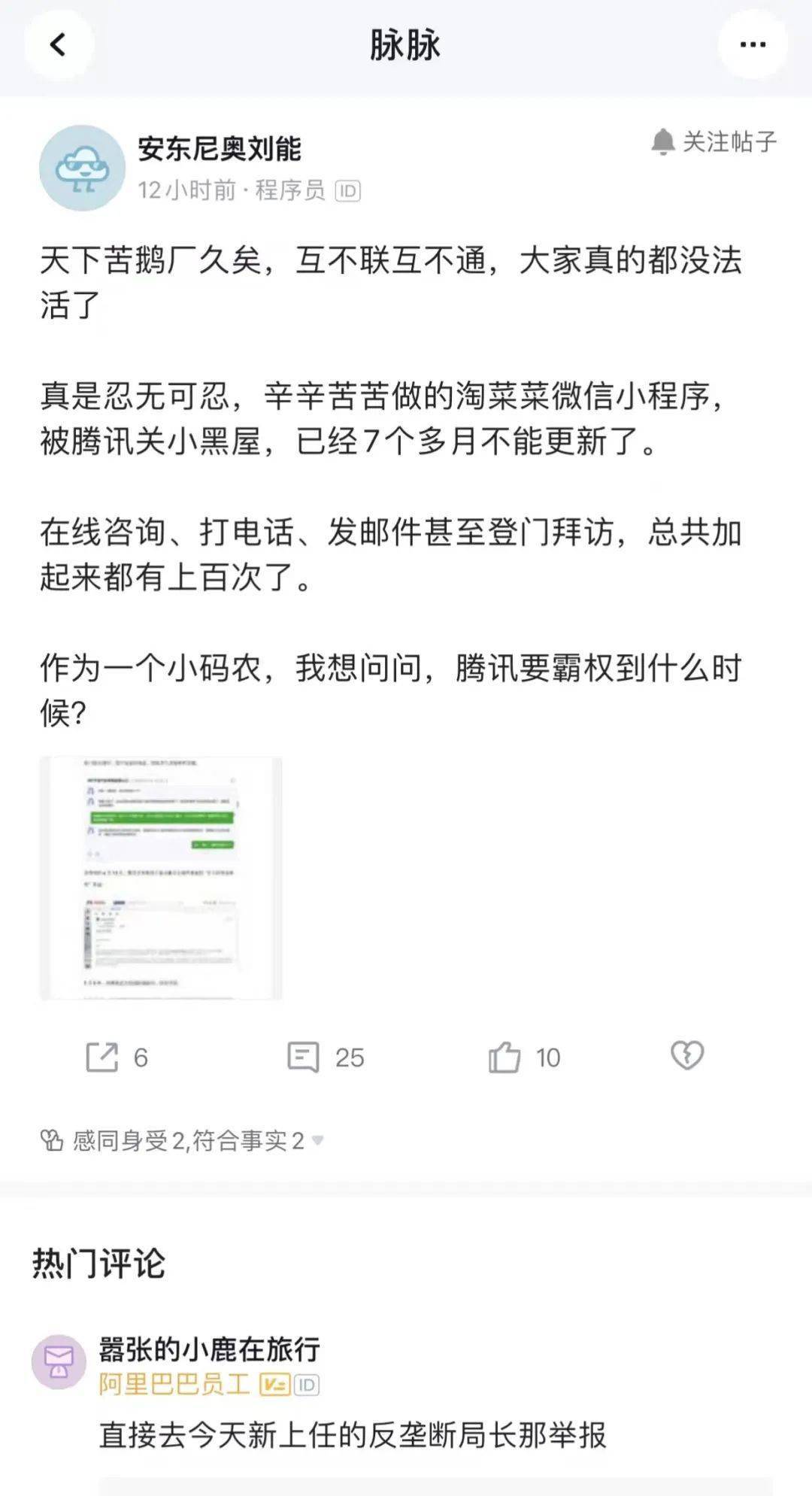Open commenter 嚣张的小鹿在旅行's profile
Screen dimensions: 812x1496
tap(59, 1361)
